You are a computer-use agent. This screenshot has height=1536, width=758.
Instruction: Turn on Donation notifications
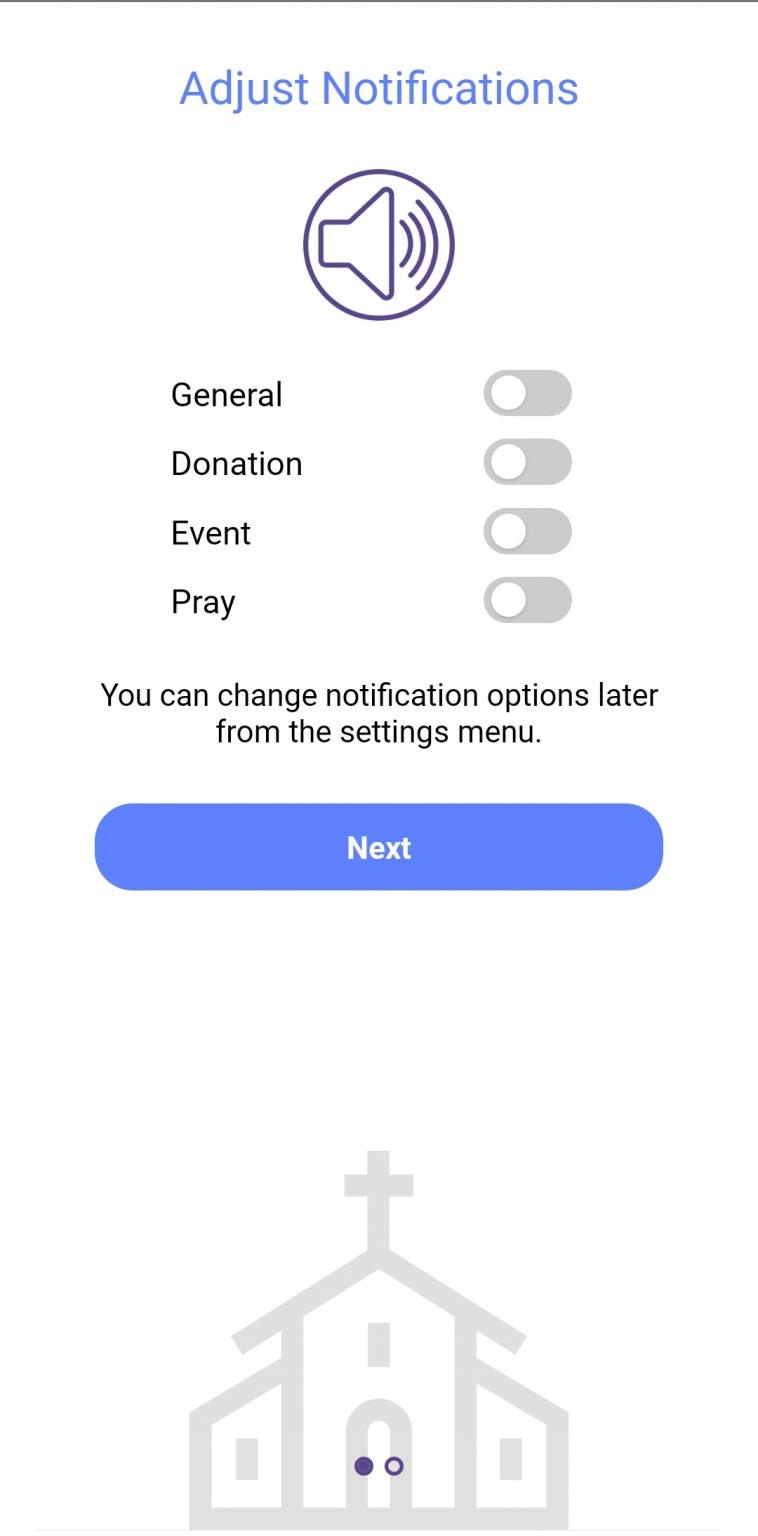[527, 462]
